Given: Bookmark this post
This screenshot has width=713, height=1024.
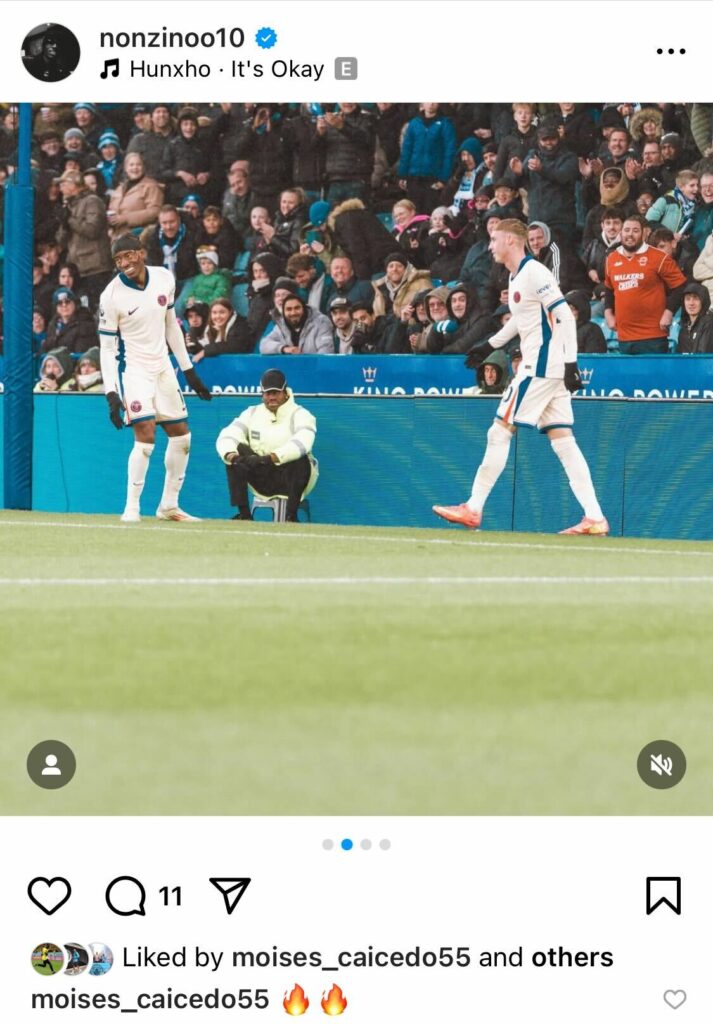Looking at the screenshot, I should point(662,895).
